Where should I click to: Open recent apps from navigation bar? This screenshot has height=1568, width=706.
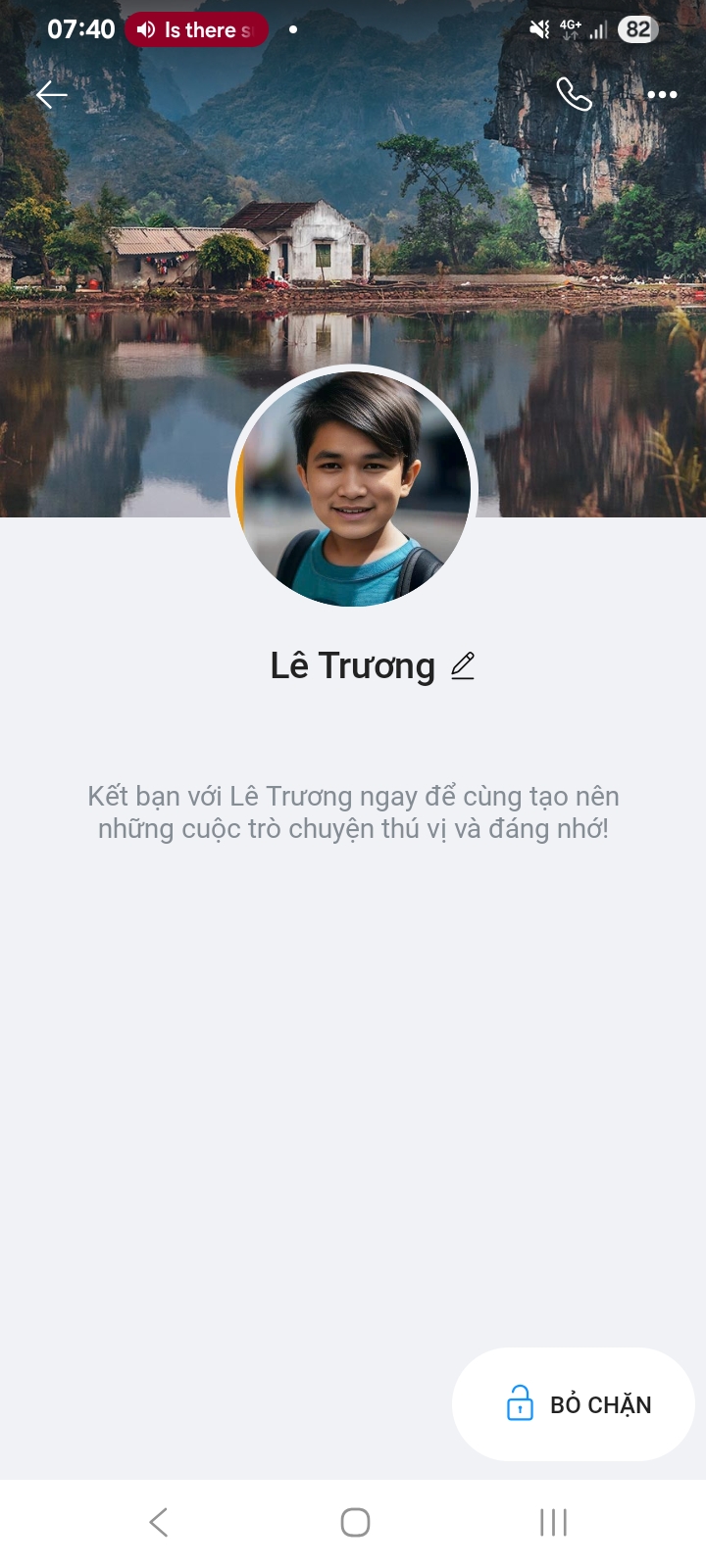coord(553,1522)
